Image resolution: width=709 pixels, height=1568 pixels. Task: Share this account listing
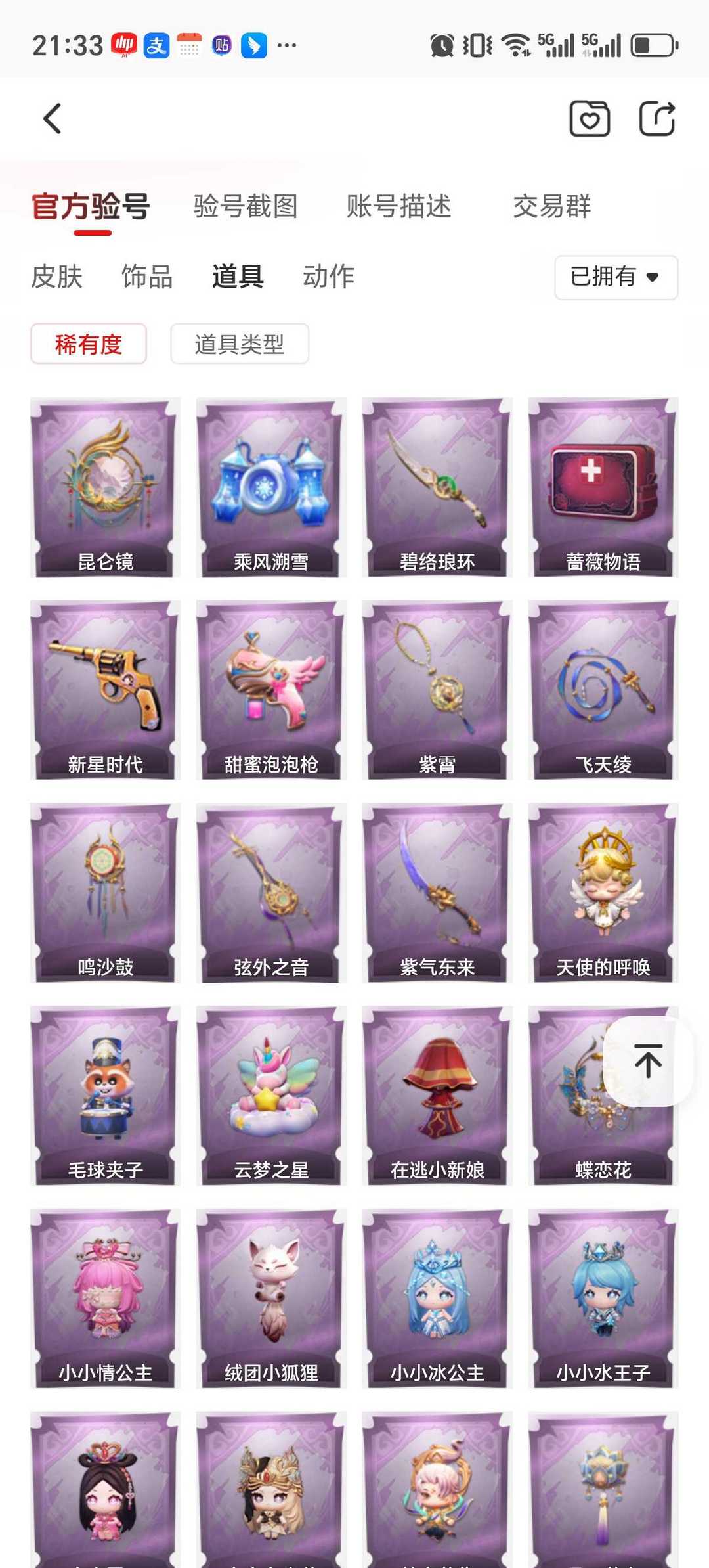pos(657,119)
